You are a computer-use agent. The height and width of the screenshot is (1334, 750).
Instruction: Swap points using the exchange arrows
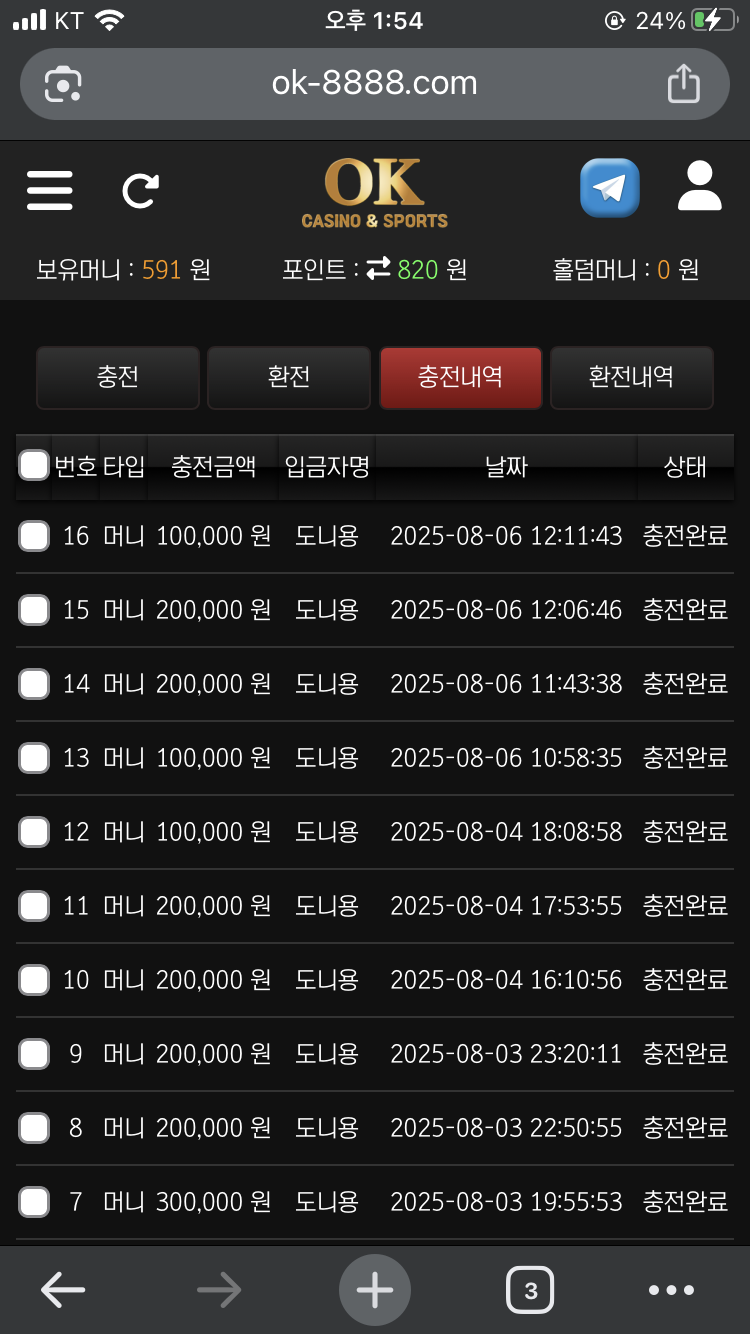378,269
